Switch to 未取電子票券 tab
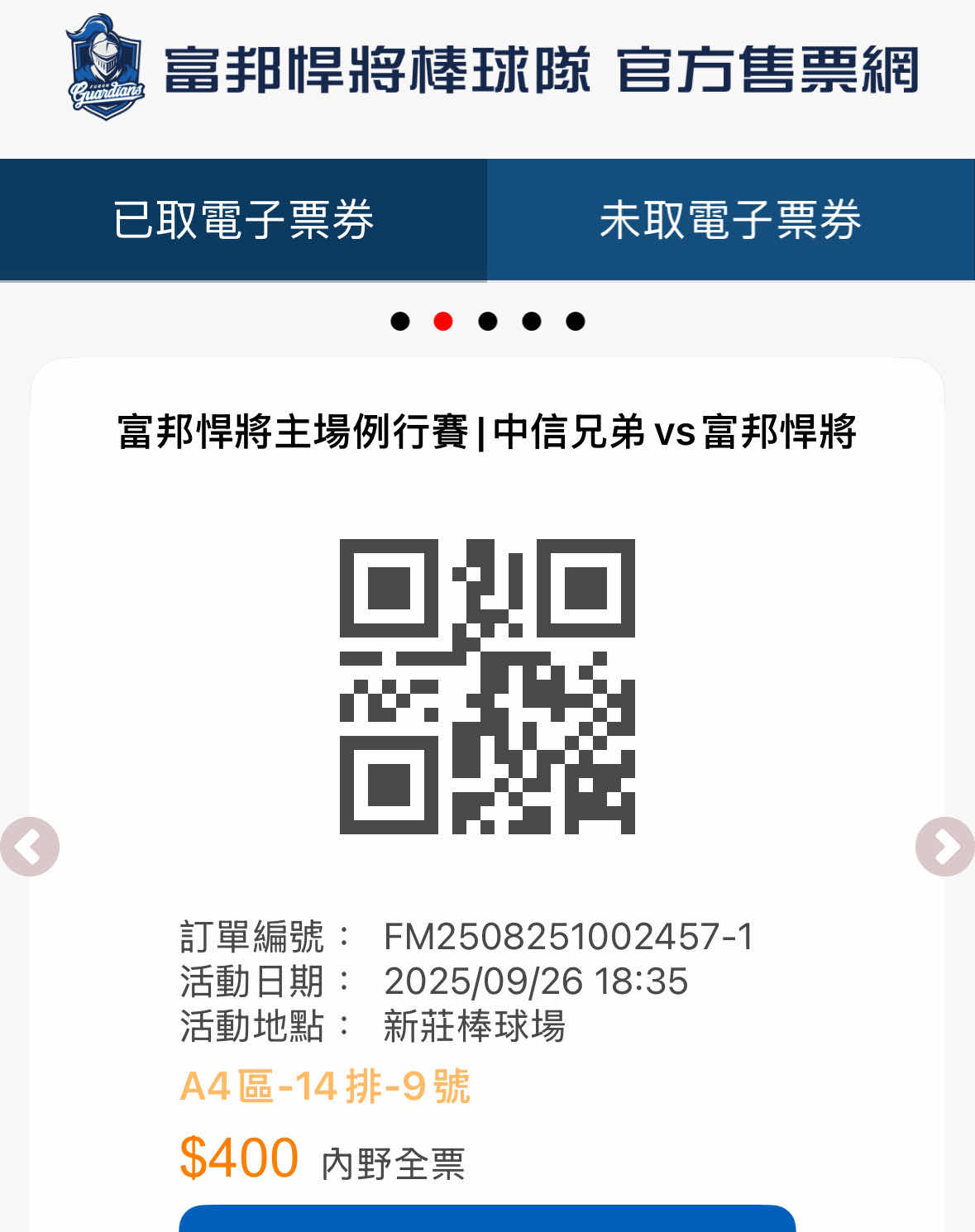Viewport: 975px width, 1232px height. tap(730, 220)
